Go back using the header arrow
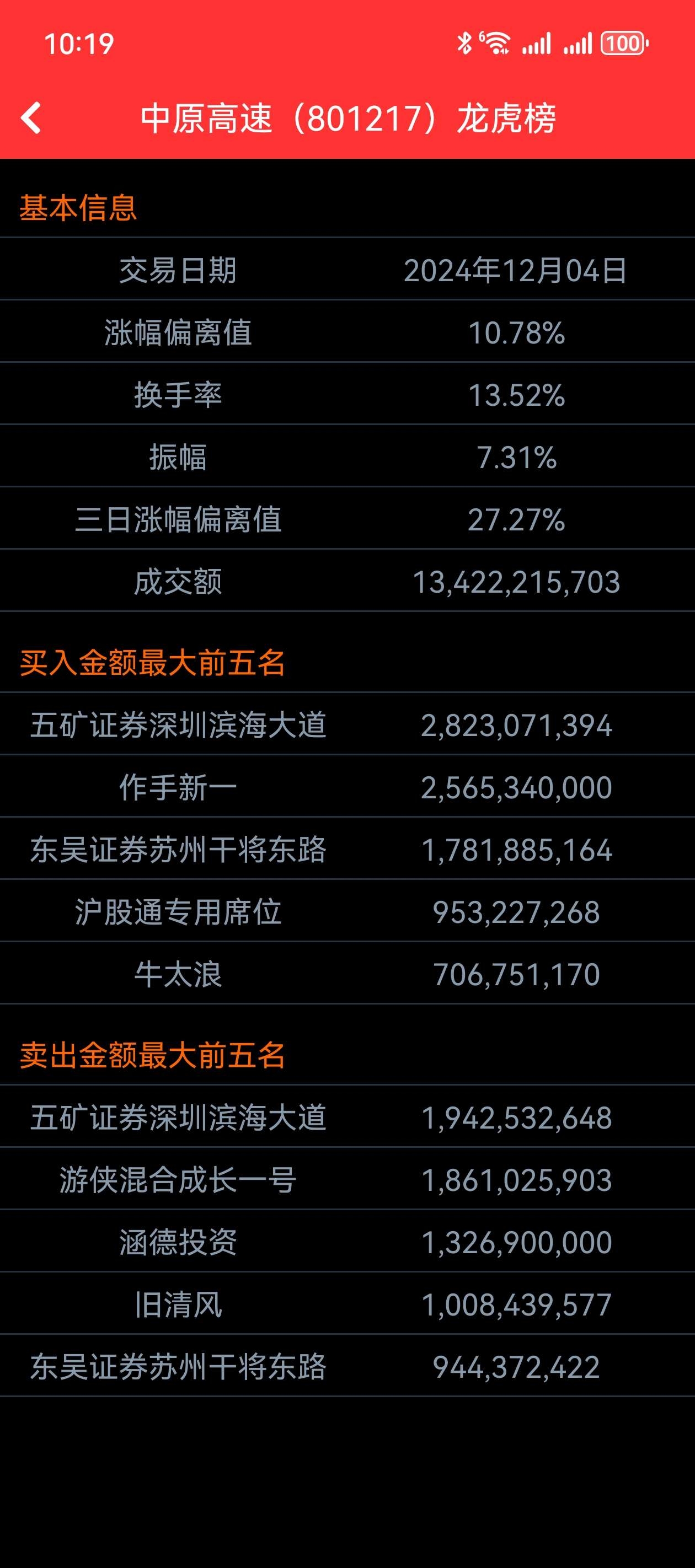Screen dimensions: 695x1568 31,117
